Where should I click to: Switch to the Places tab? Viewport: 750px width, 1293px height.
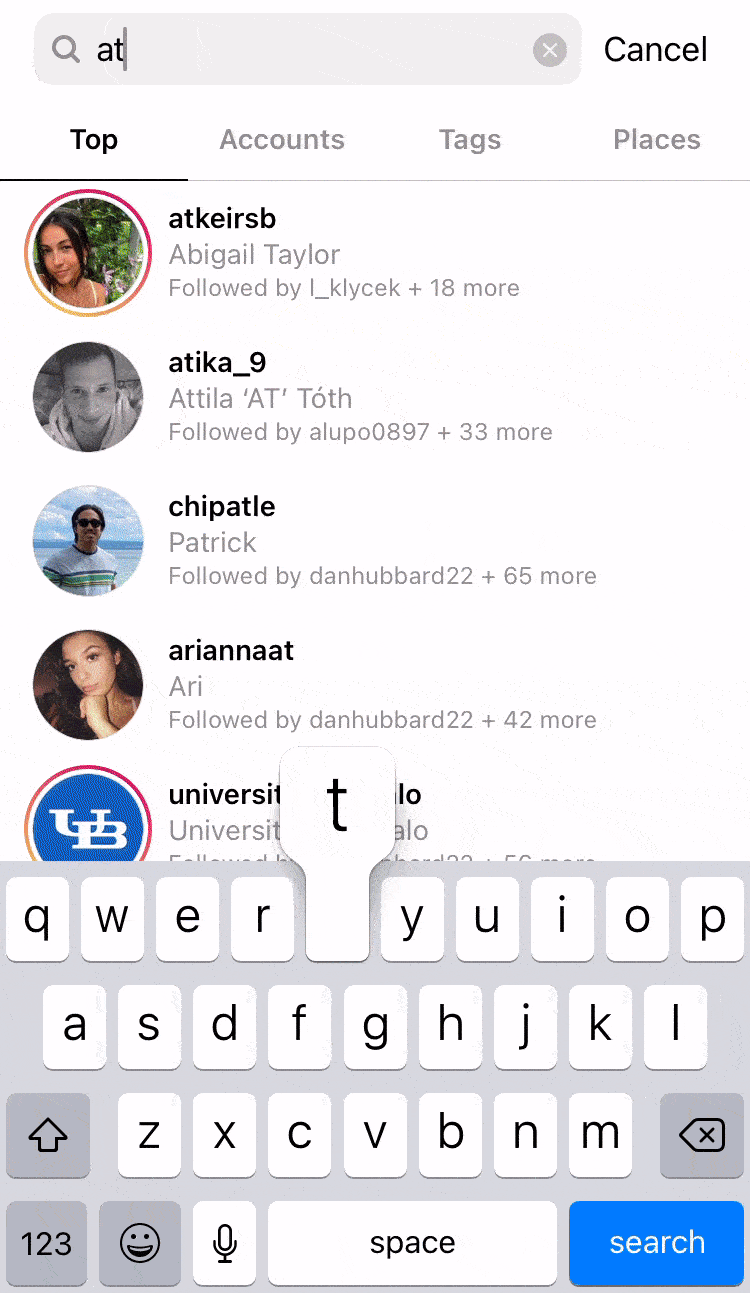tap(656, 140)
